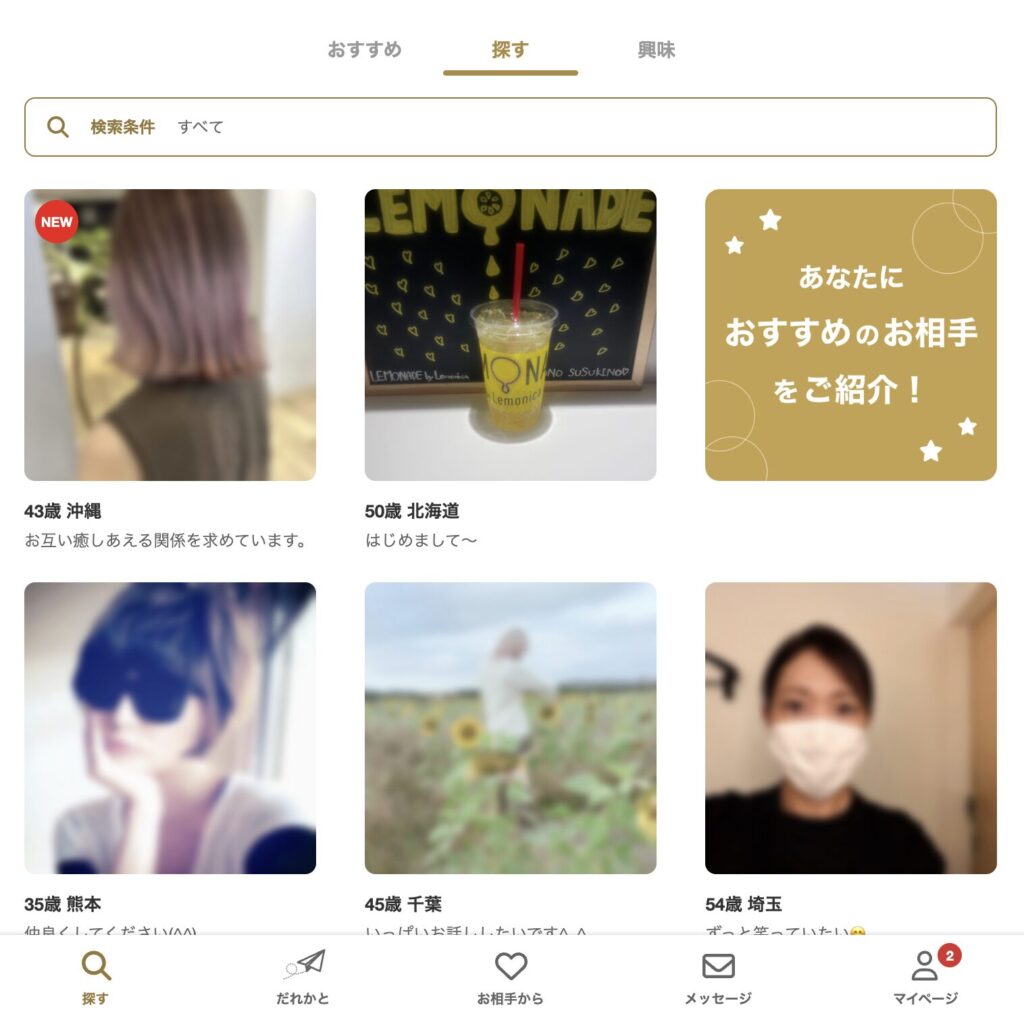Open the メッセージ tab

click(x=718, y=977)
